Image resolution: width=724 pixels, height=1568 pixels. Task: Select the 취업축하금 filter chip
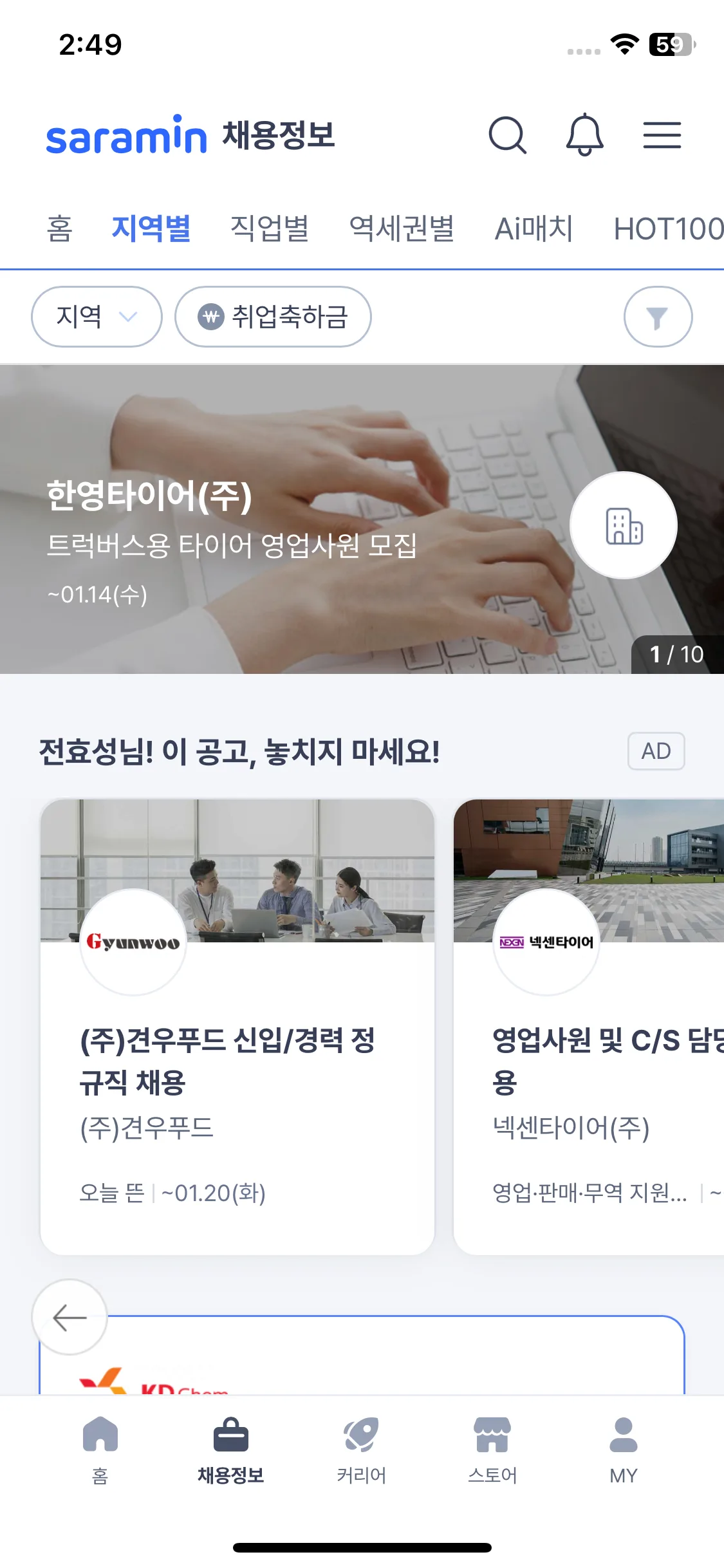273,317
